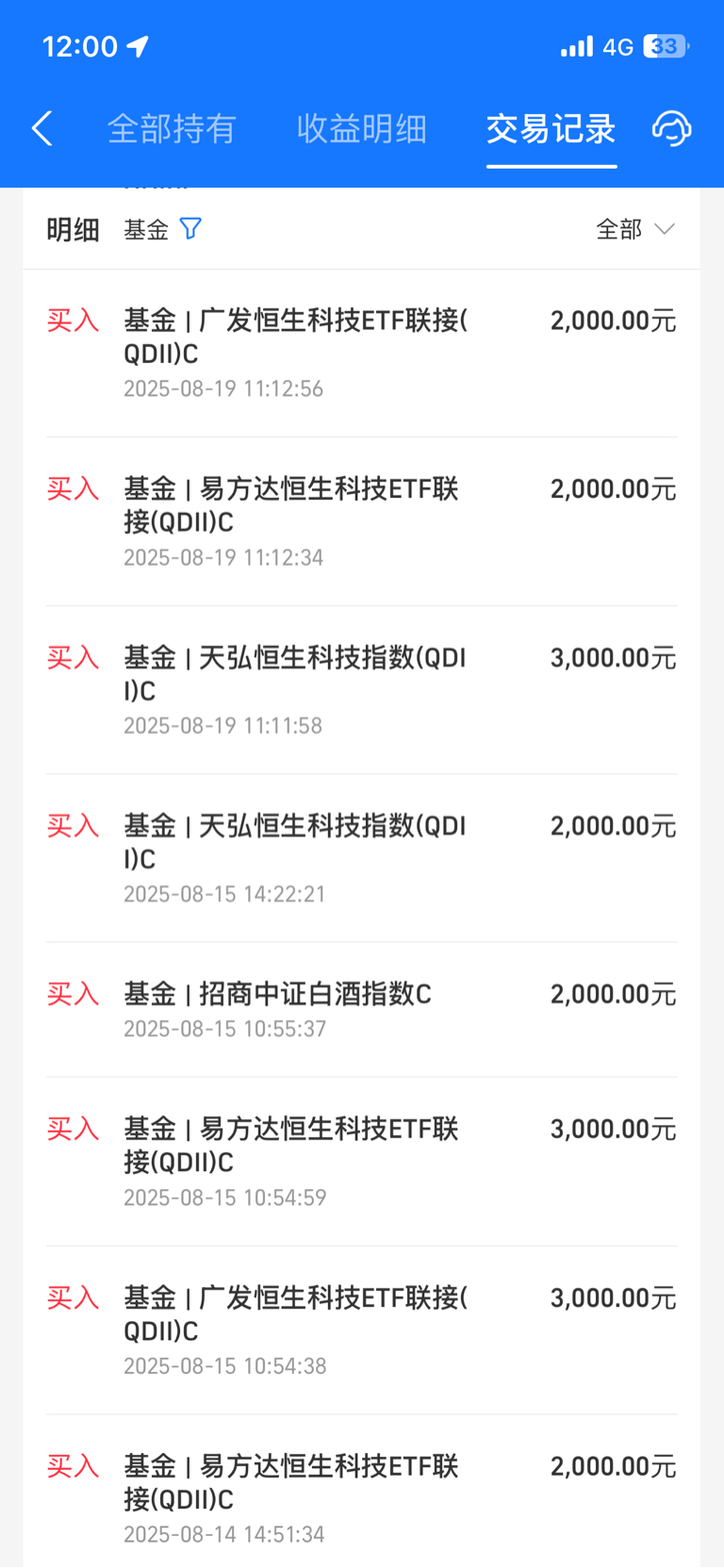Go back using the top-left arrow
724x1568 pixels.
[42, 128]
